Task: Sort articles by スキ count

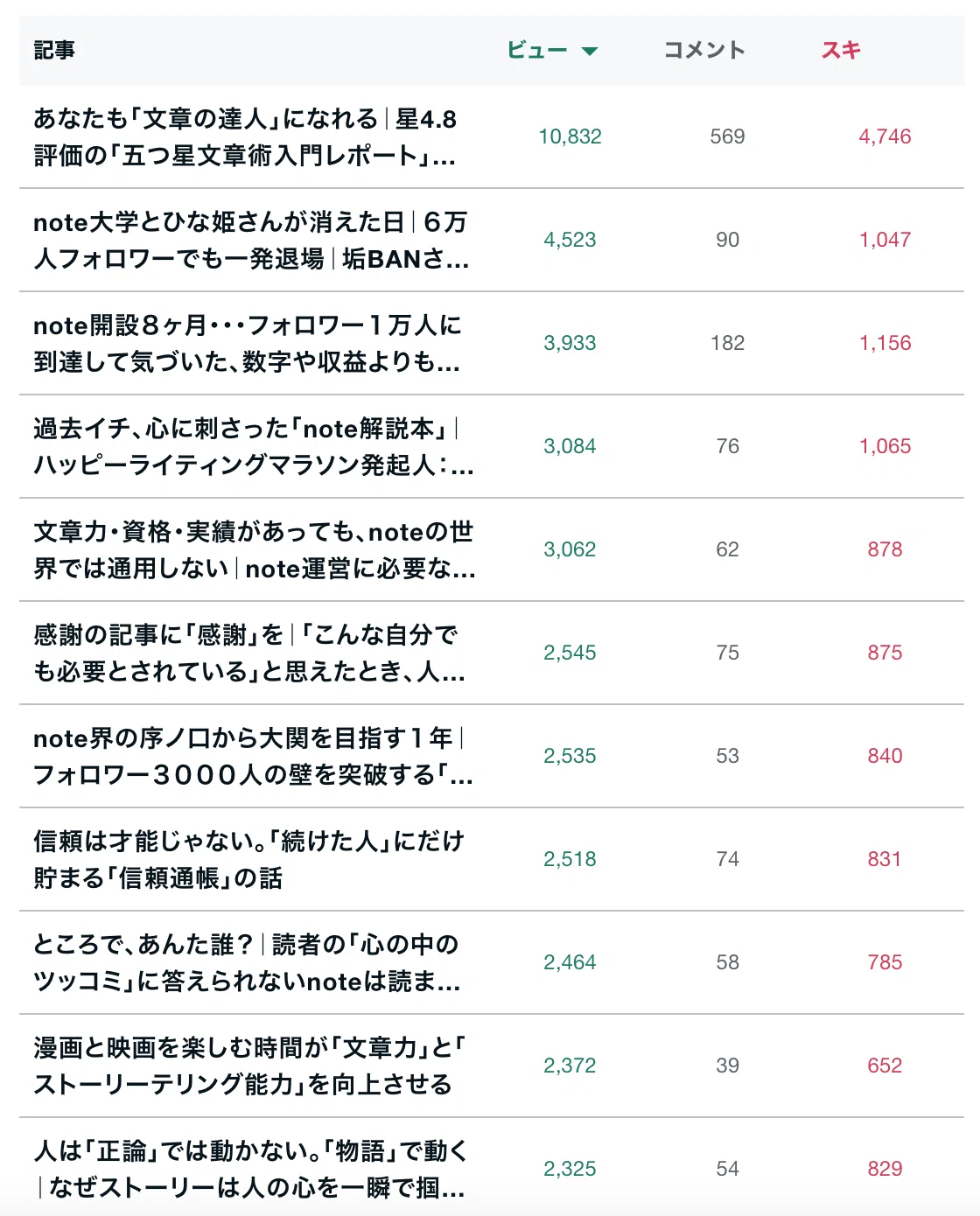Action: (841, 50)
